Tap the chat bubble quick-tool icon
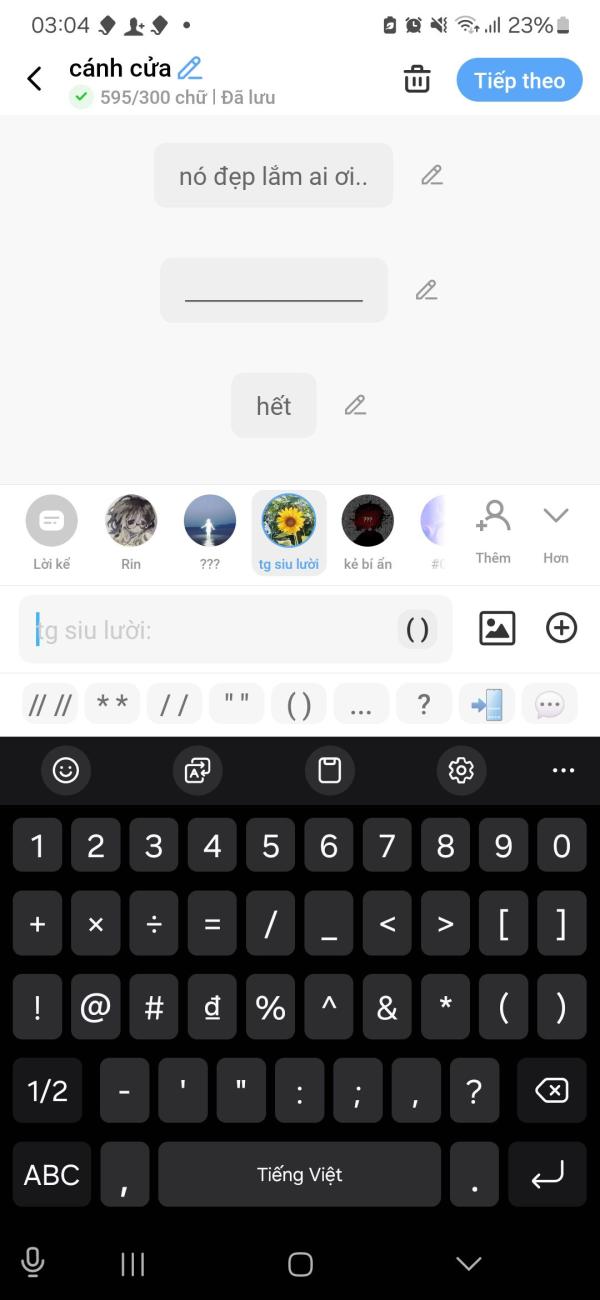The image size is (600, 1300). (x=550, y=704)
